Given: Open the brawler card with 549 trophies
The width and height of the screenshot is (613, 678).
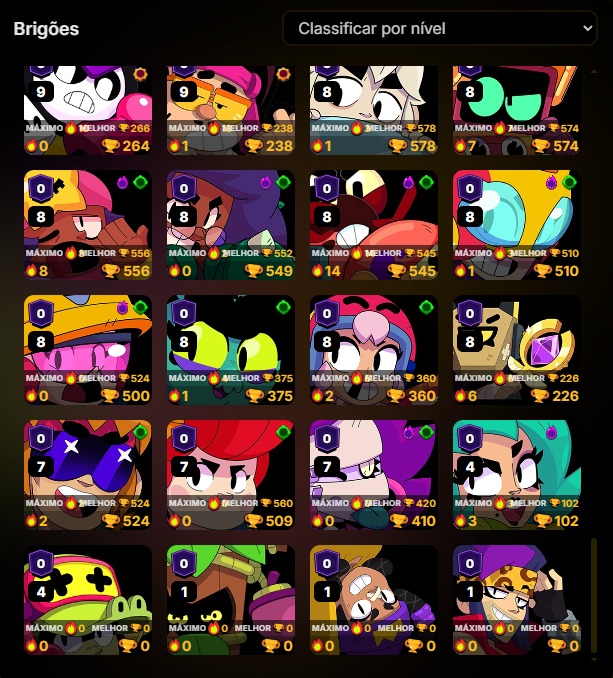Looking at the screenshot, I should click(231, 225).
